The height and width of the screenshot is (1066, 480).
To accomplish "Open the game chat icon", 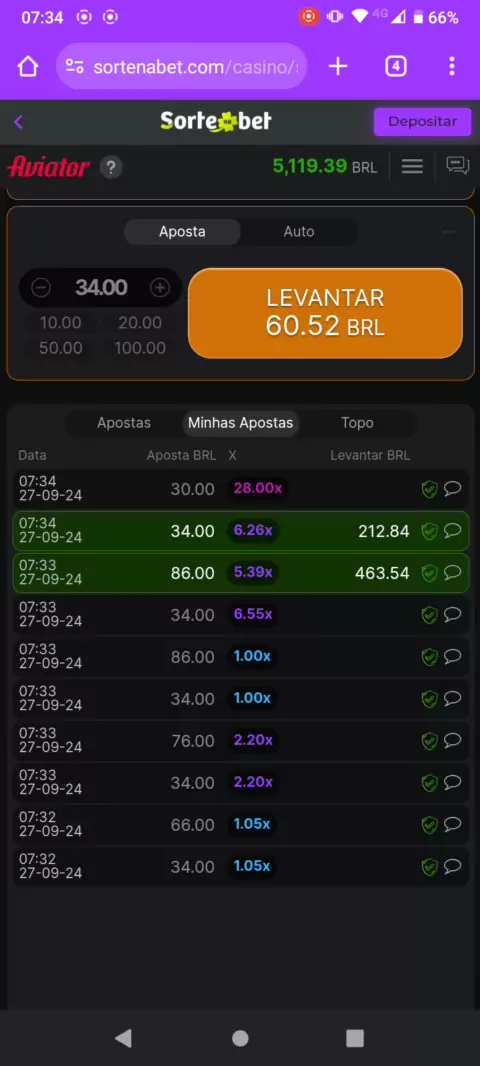I will coord(458,166).
